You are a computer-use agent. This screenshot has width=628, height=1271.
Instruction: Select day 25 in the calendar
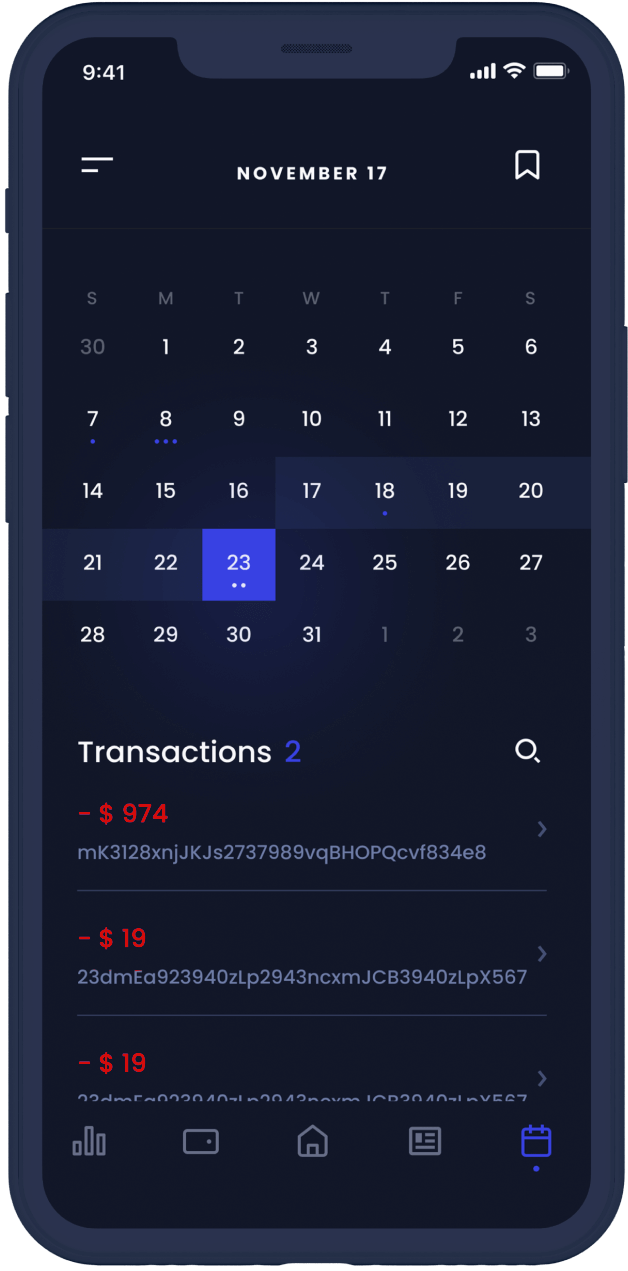385,562
